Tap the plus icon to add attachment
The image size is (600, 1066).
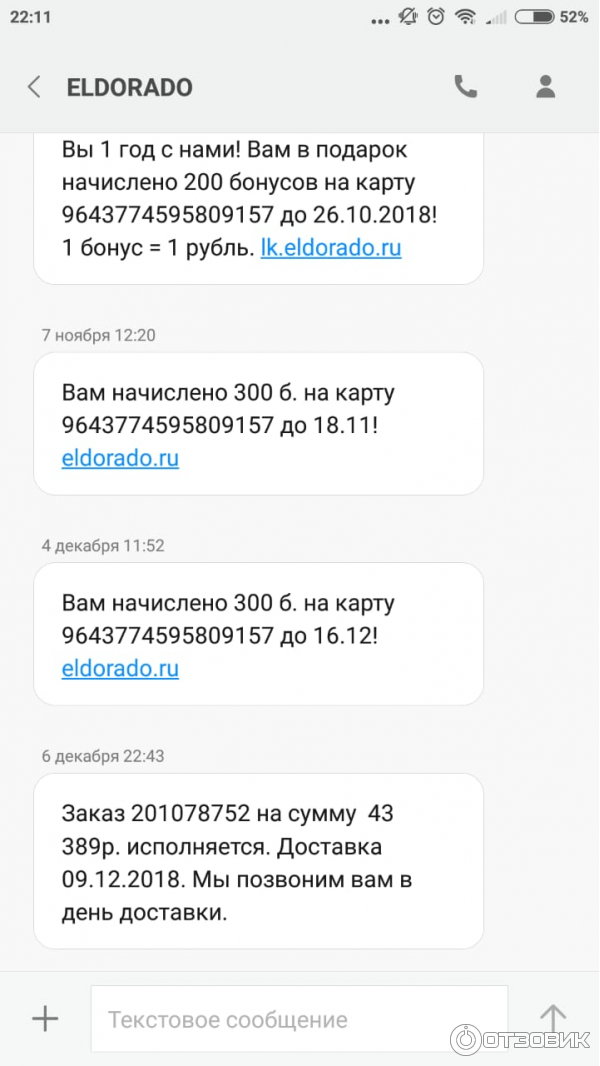pyautogui.click(x=45, y=1019)
